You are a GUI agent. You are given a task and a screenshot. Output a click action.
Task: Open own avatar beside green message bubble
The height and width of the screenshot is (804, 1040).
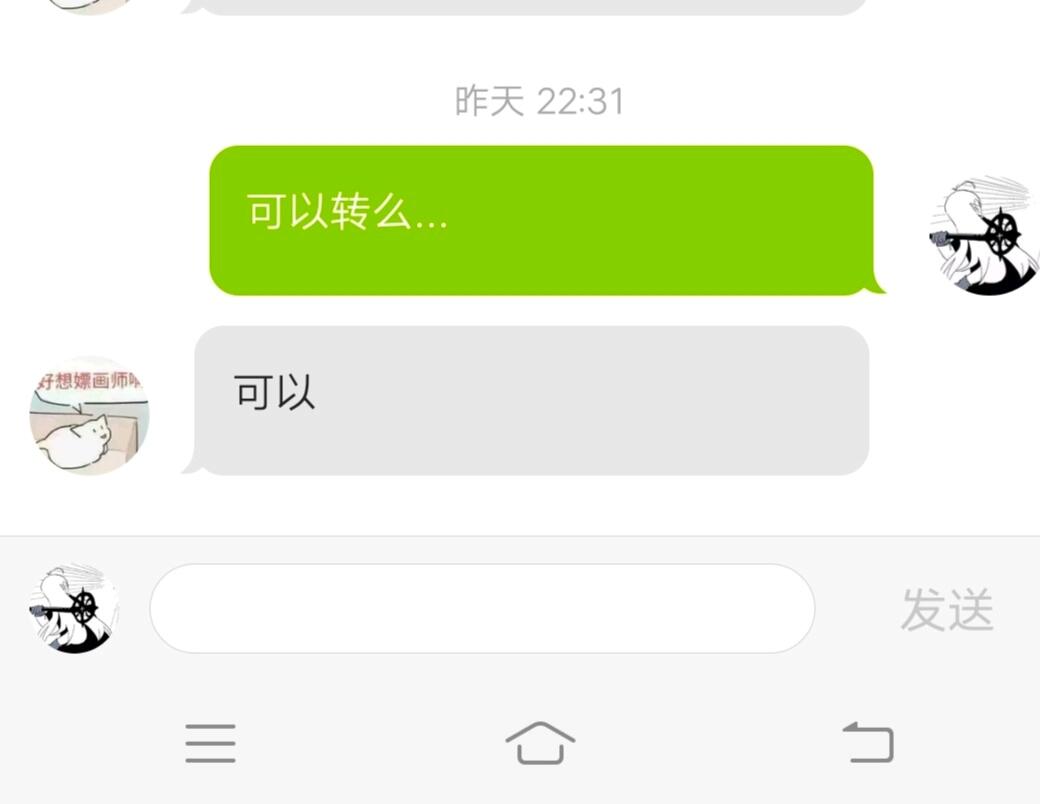coord(984,235)
